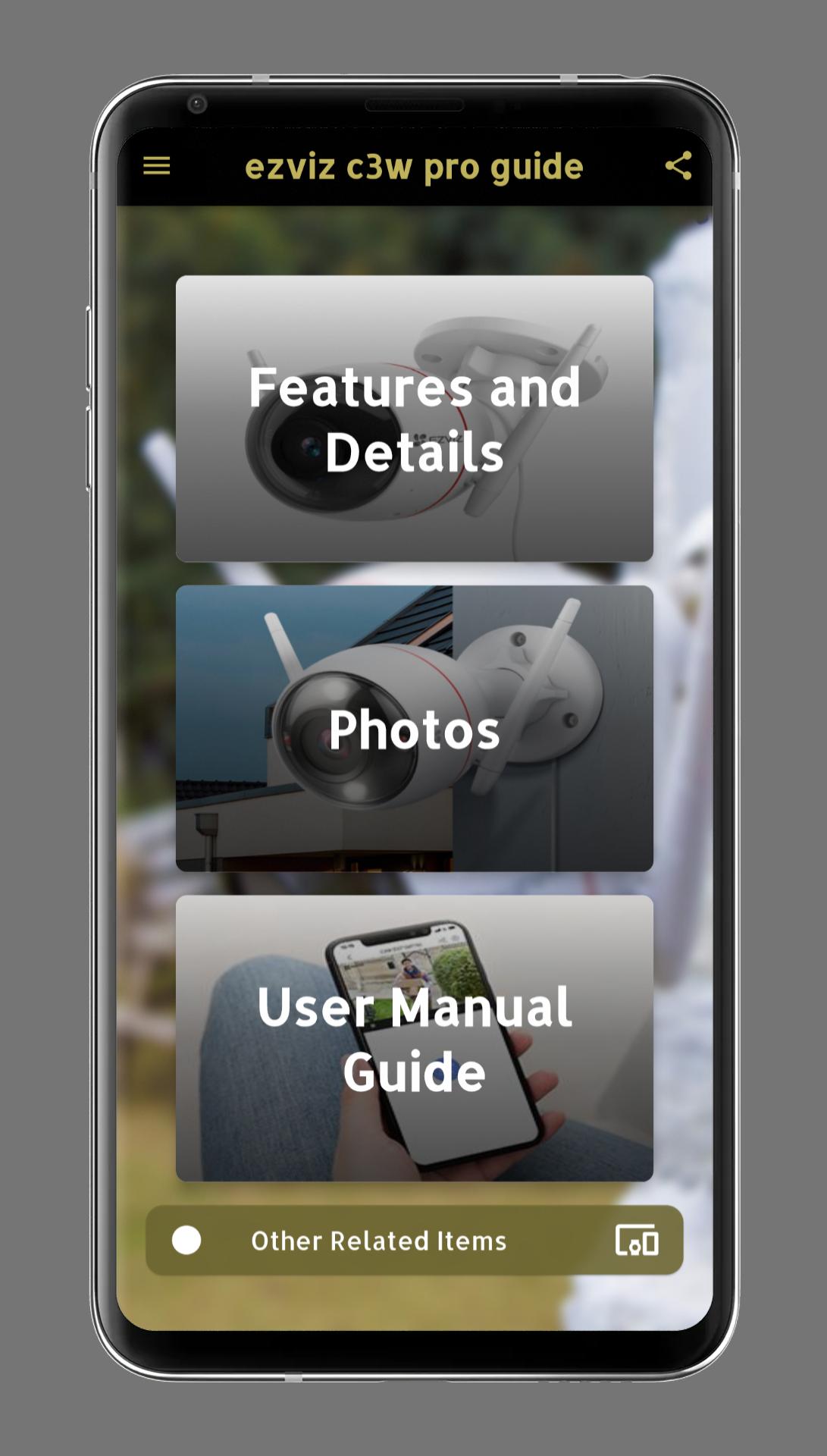Viewport: 827px width, 1456px height.
Task: Share the ezviz c3w pro guide
Action: [x=678, y=166]
